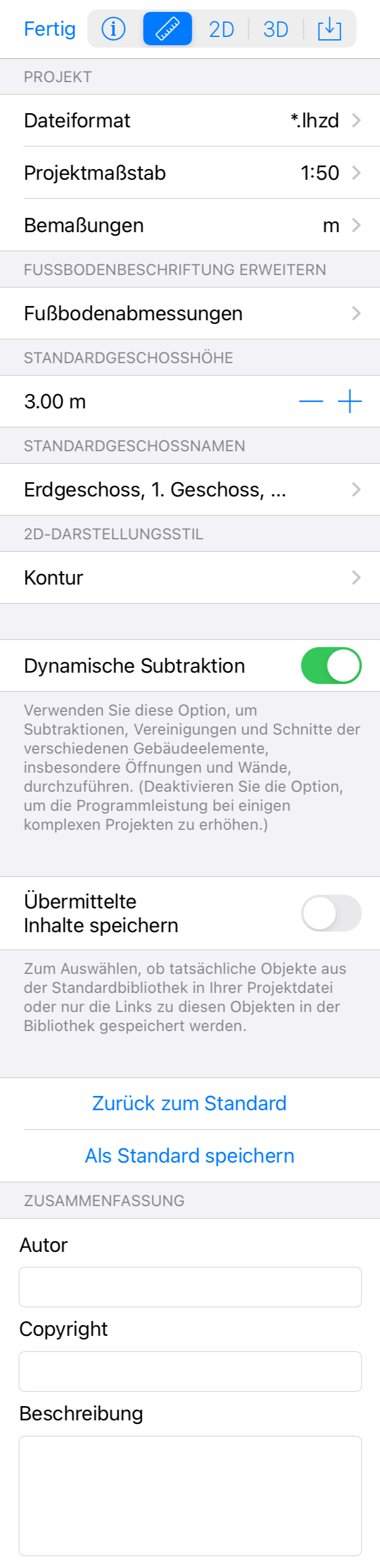380x1568 pixels.
Task: Switch to the 3D view tab
Action: [x=275, y=29]
